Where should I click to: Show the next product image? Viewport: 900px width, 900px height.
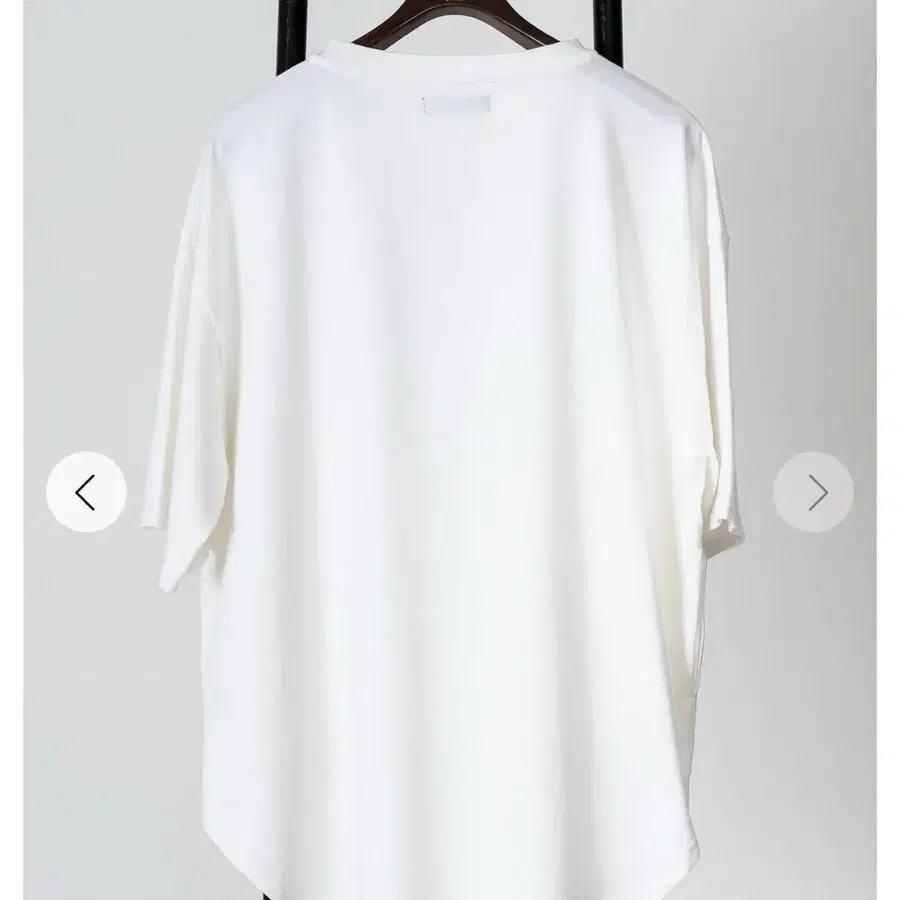click(813, 492)
